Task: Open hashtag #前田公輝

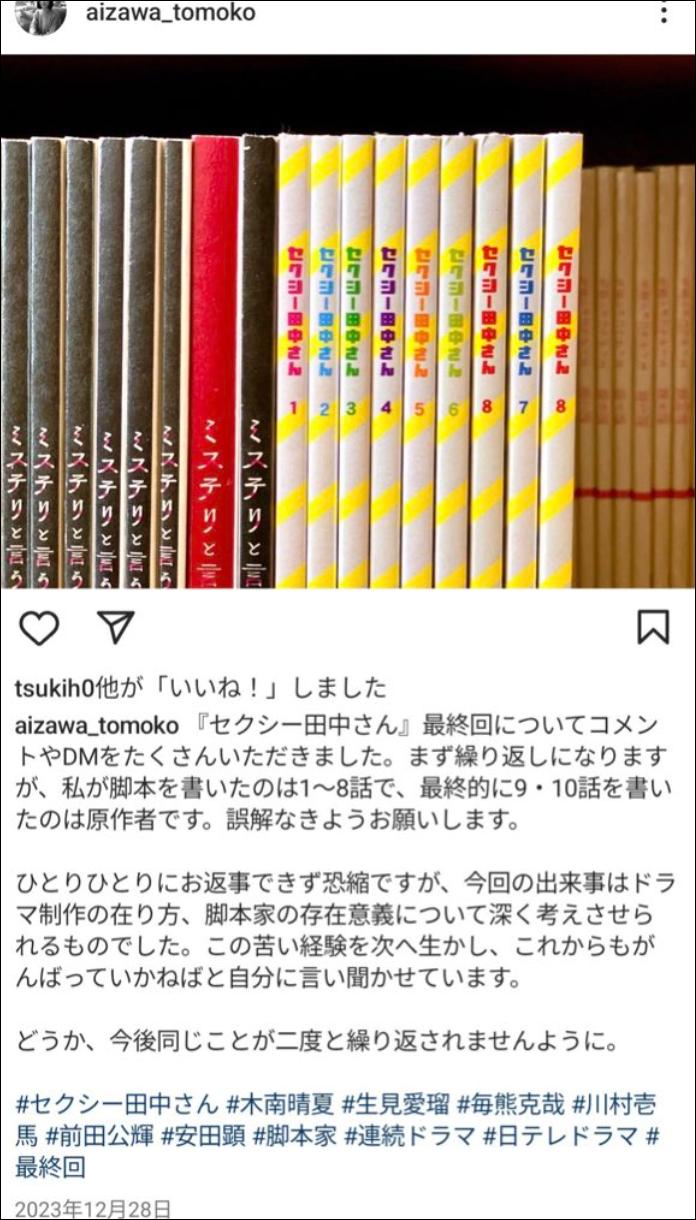Action: pos(97,1135)
